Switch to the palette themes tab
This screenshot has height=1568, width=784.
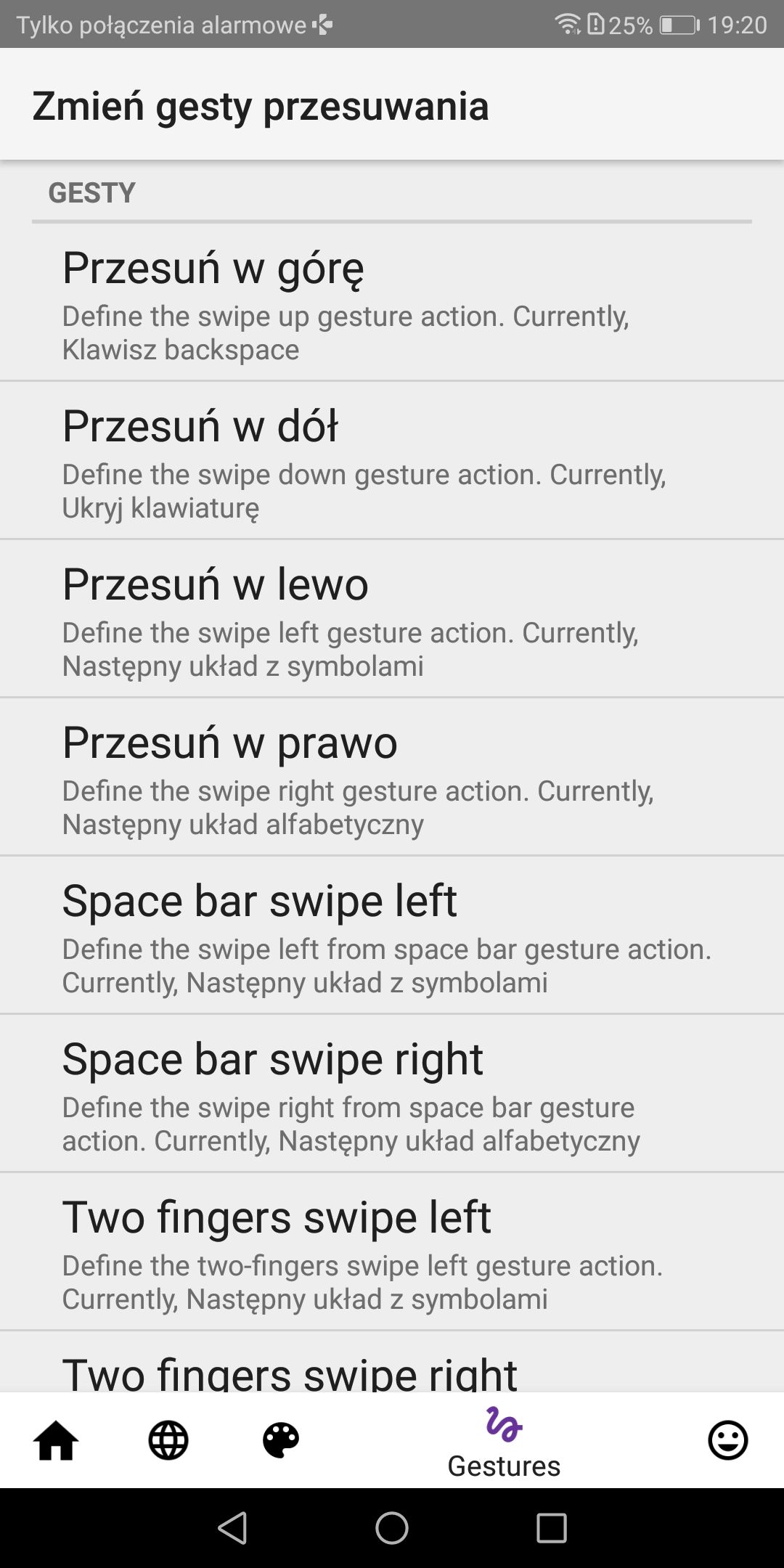pos(281,1440)
